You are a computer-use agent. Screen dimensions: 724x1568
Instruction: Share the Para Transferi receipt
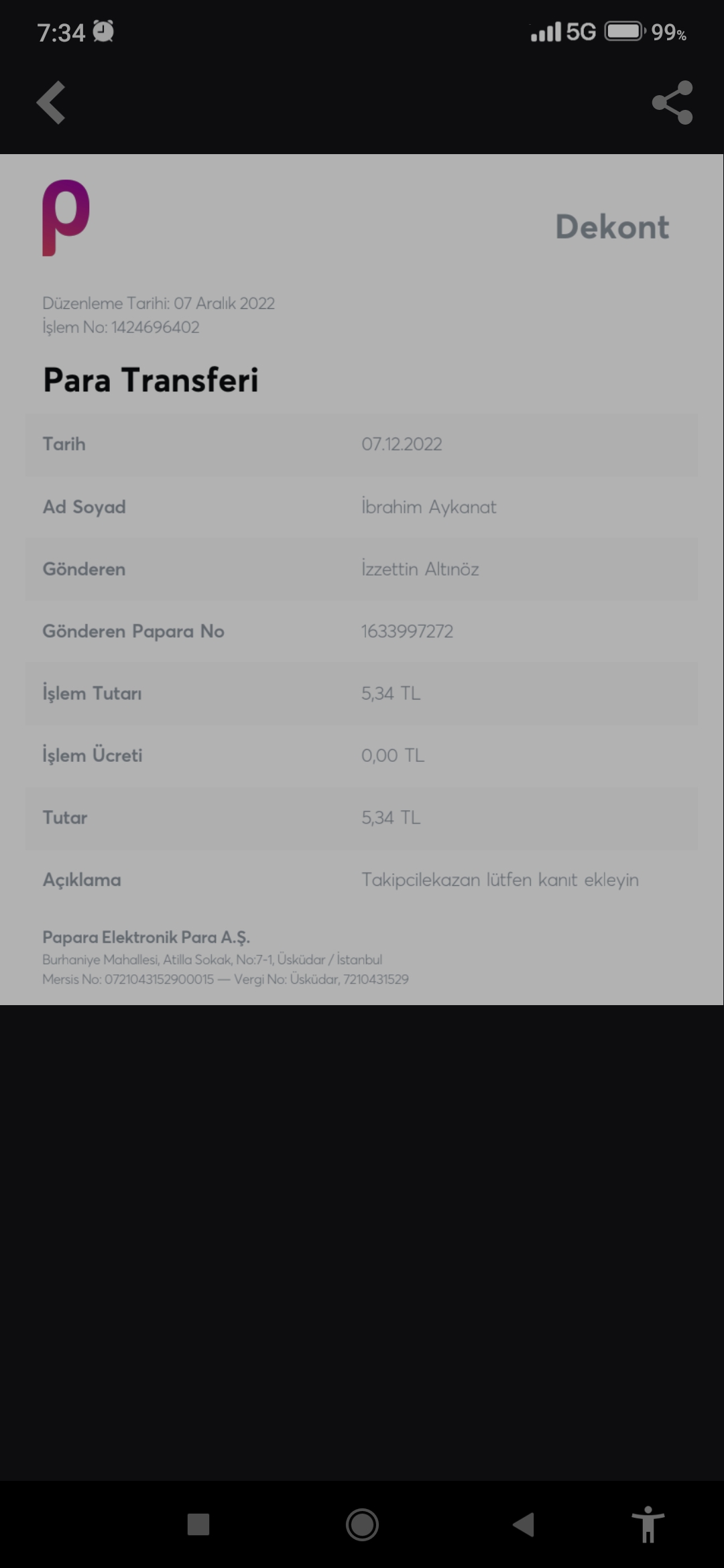pyautogui.click(x=672, y=103)
